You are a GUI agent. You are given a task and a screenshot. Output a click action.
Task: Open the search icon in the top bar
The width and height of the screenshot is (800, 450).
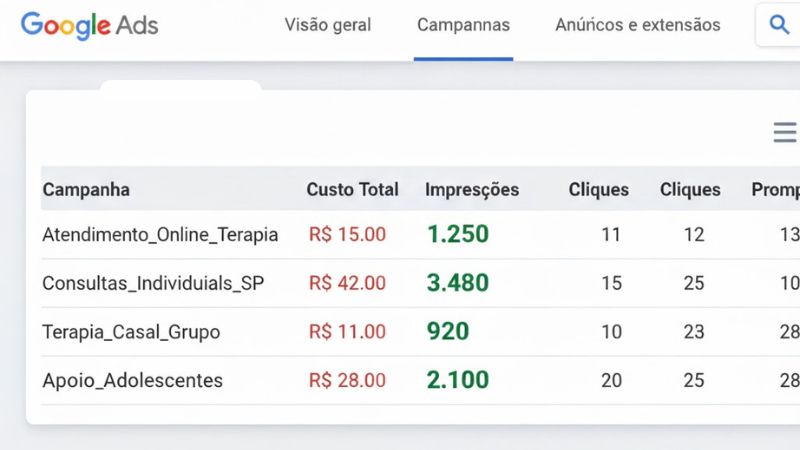tap(778, 26)
